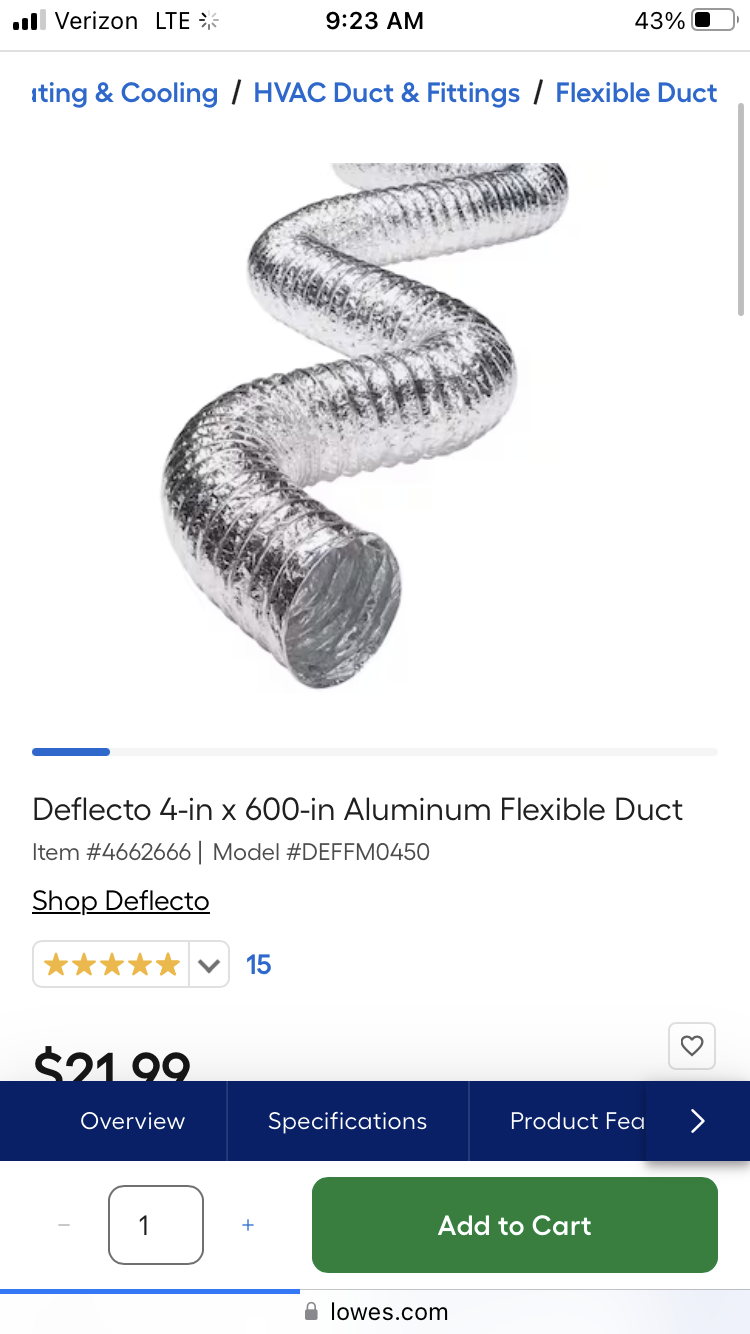Open the Heating & Cooling breadcrumb link
The height and width of the screenshot is (1334, 750).
click(x=124, y=94)
